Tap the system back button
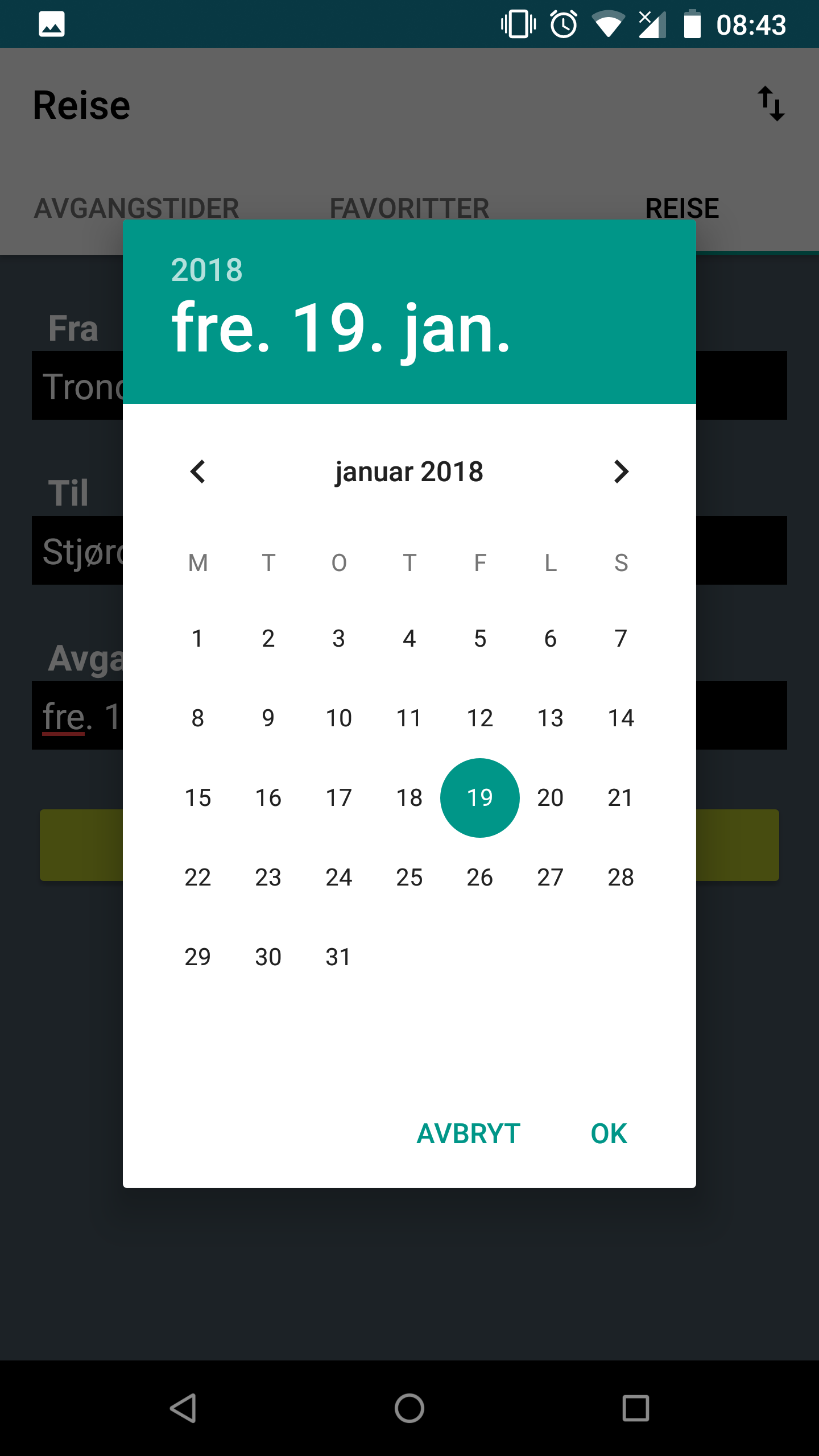 click(183, 1408)
